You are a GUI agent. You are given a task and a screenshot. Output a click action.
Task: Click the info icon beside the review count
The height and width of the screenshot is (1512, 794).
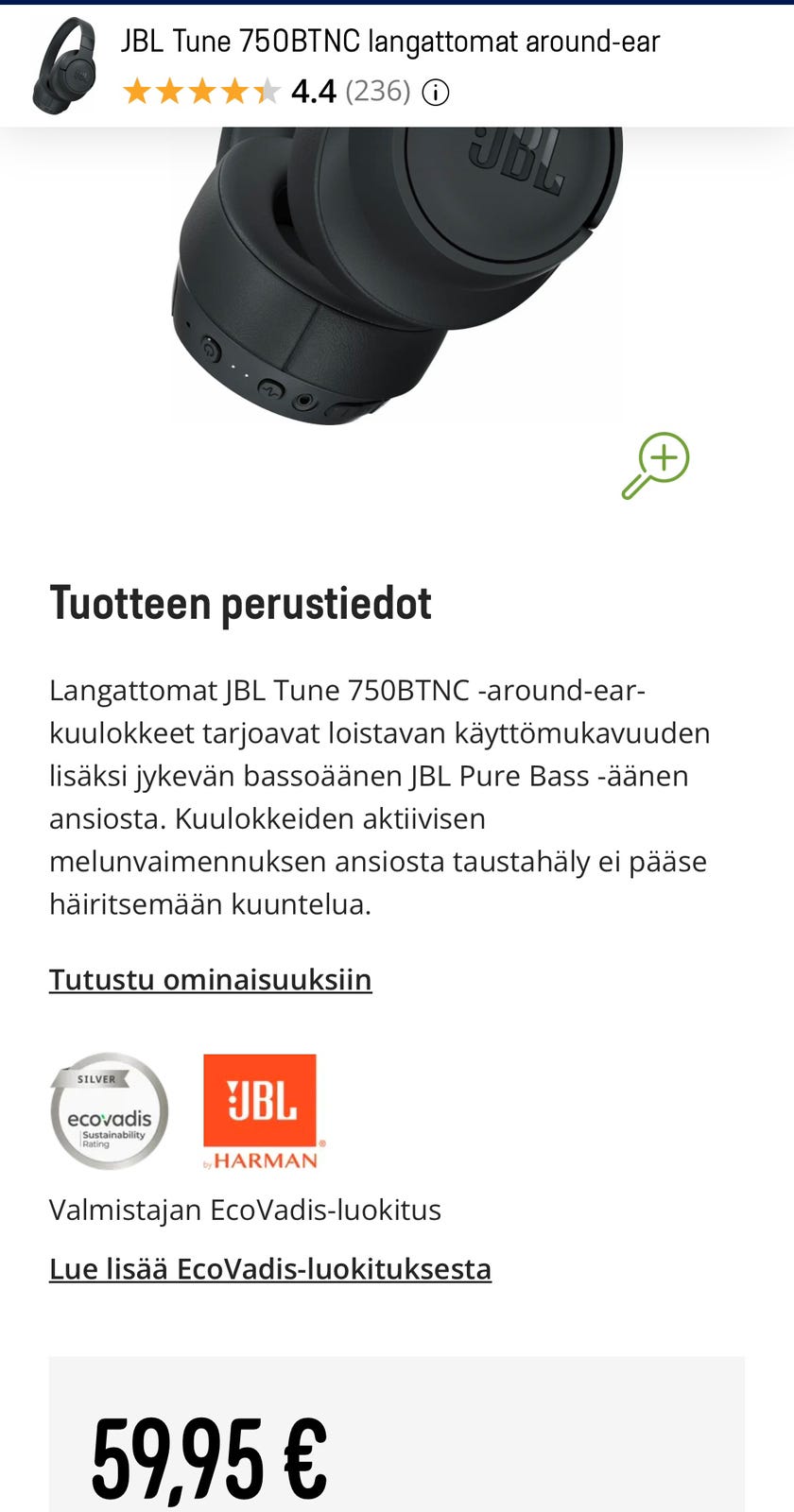click(435, 92)
